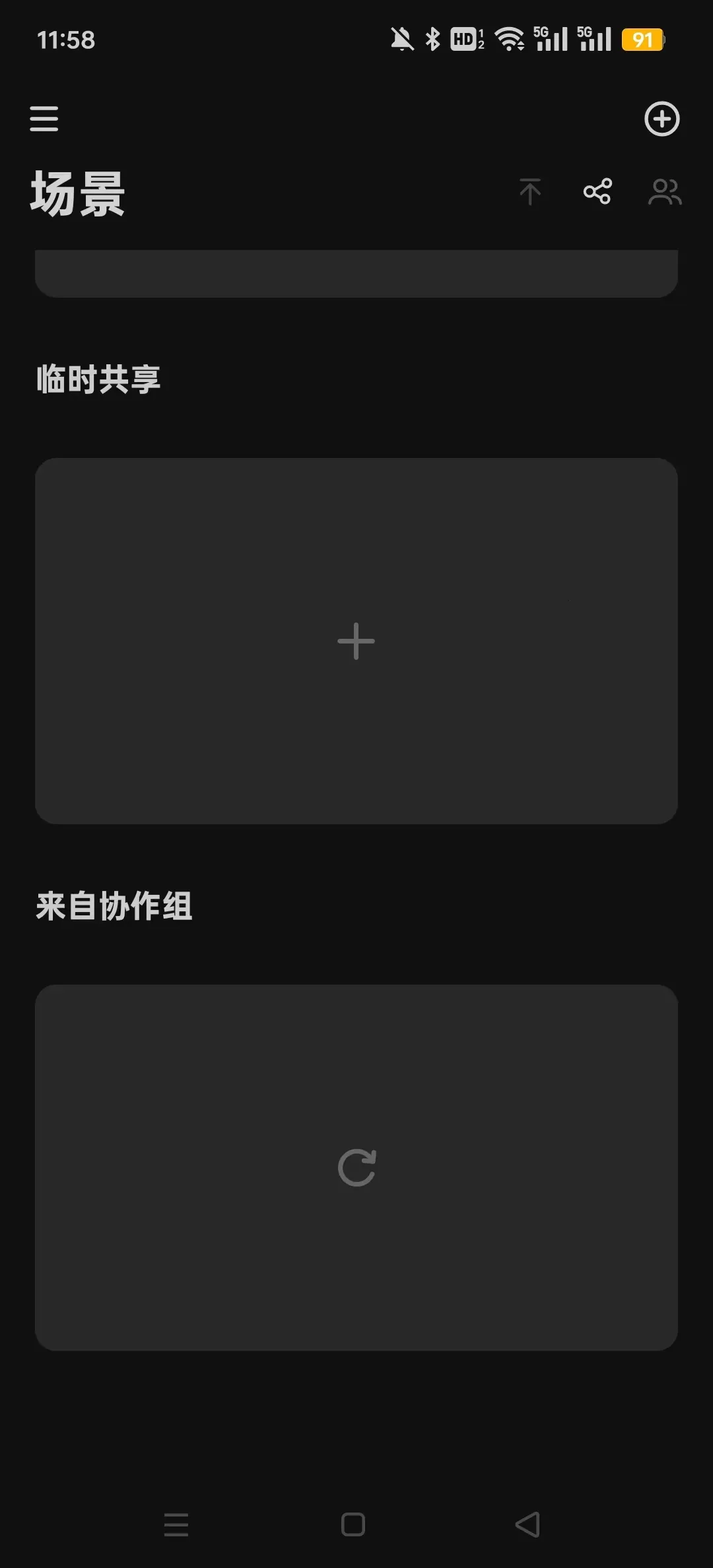Add a new item under 临时共享
Screen dimensions: 713x1568
pyautogui.click(x=356, y=641)
